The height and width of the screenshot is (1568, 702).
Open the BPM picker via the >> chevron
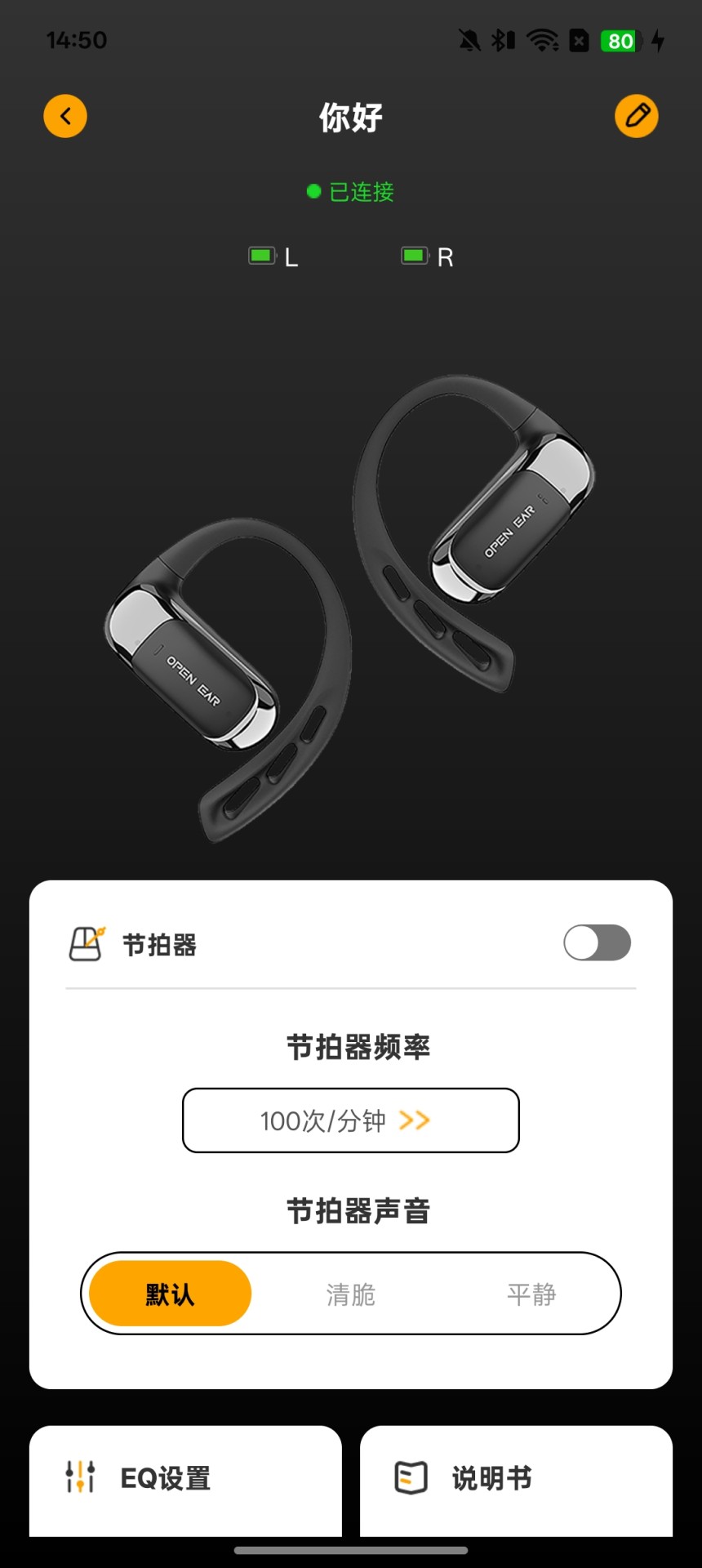(415, 1120)
